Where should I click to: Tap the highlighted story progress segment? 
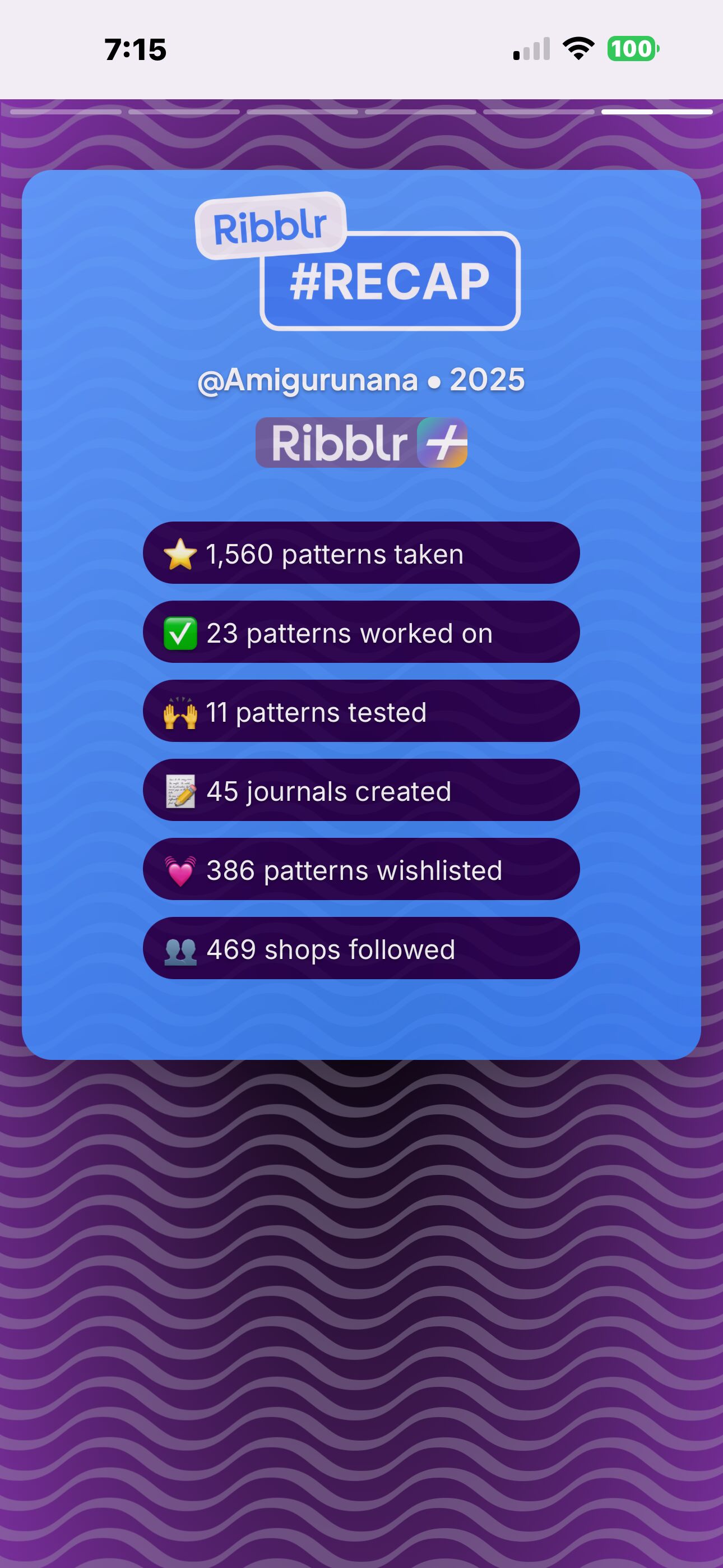coord(657,112)
